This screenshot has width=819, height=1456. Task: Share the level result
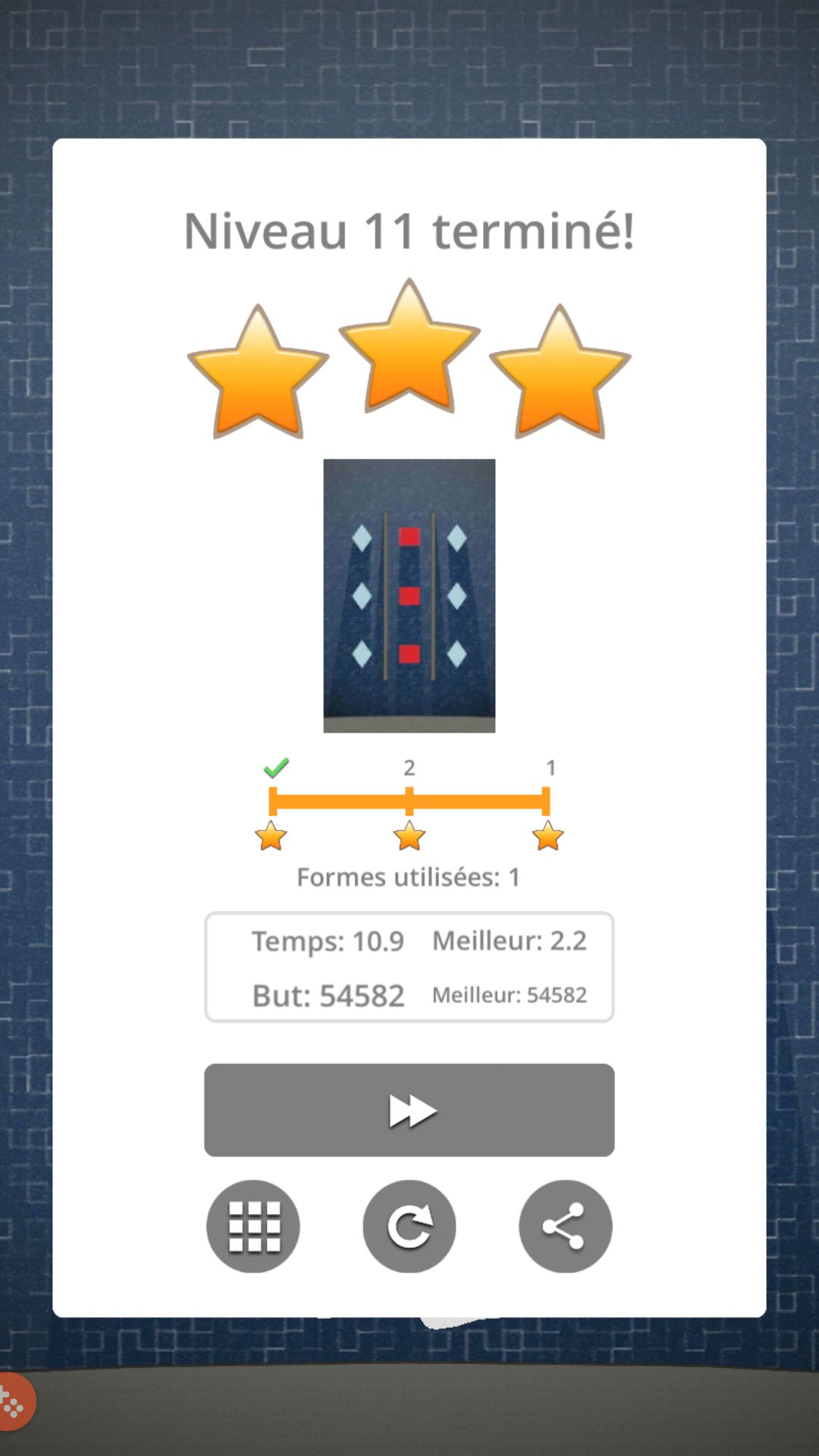(x=565, y=1226)
